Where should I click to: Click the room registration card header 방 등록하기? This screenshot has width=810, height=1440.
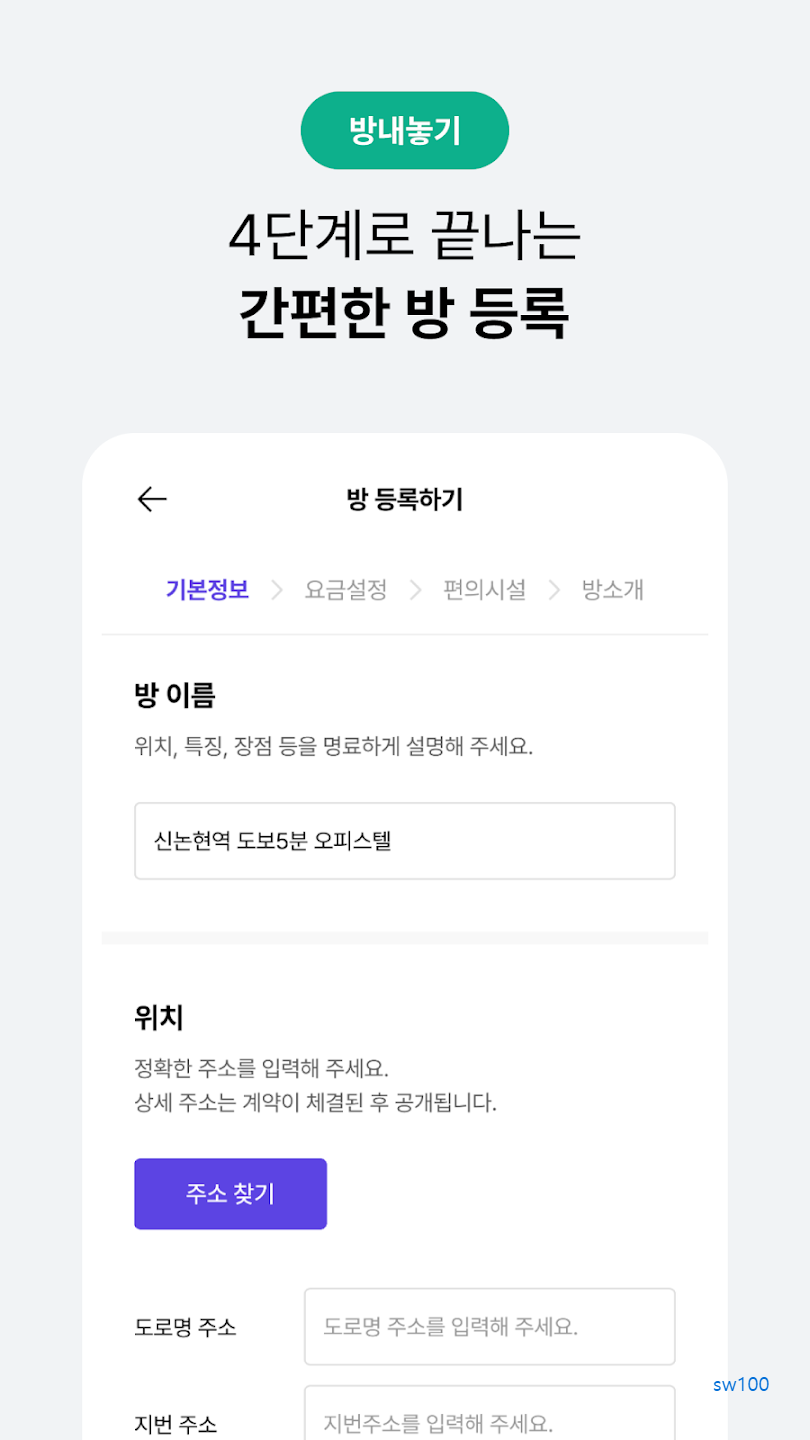(x=404, y=499)
